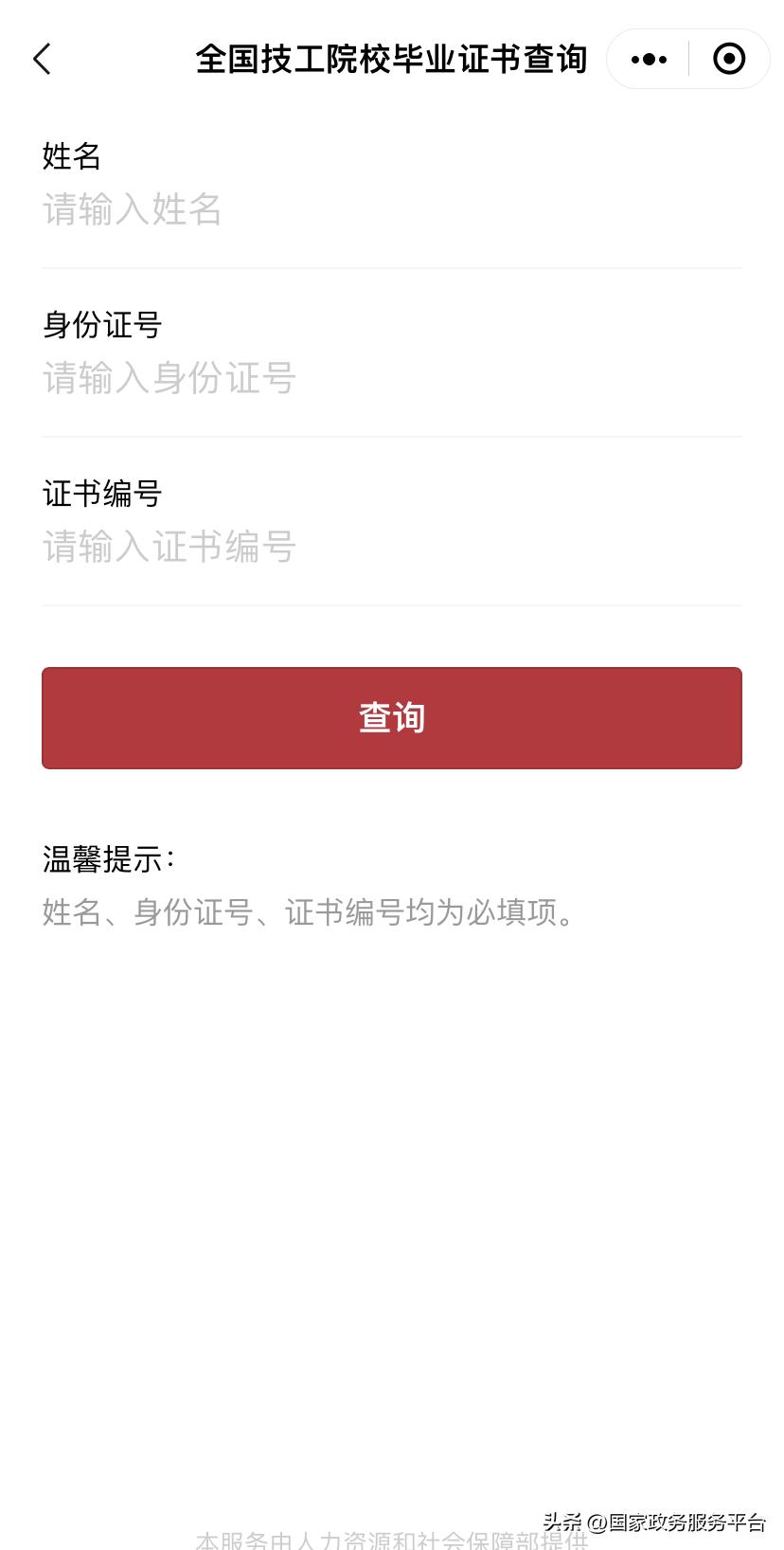Click the divider between ••• and circle icons
Viewport: 784px width, 1550px height.
(688, 59)
